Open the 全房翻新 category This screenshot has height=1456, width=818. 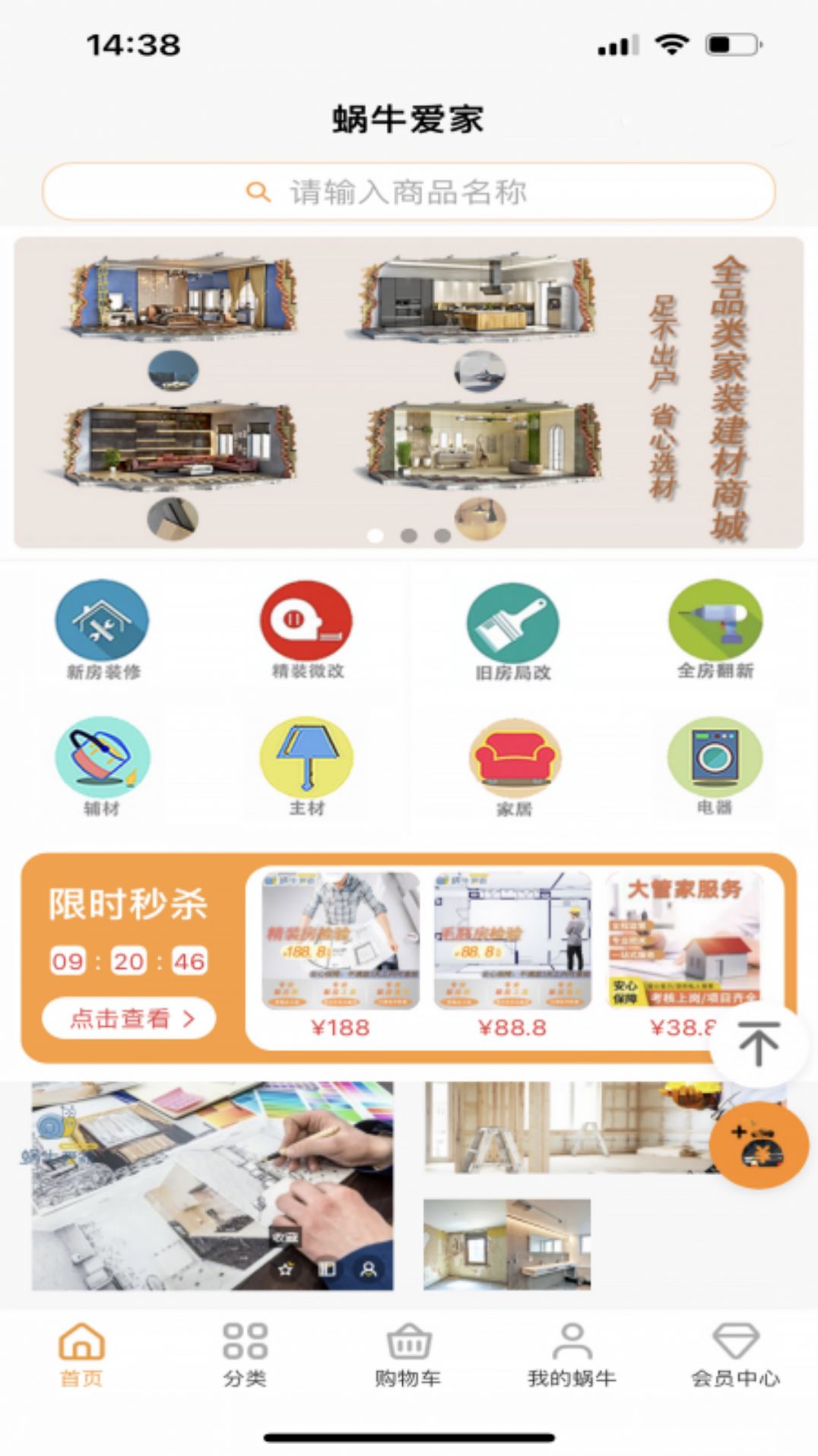[x=715, y=628]
